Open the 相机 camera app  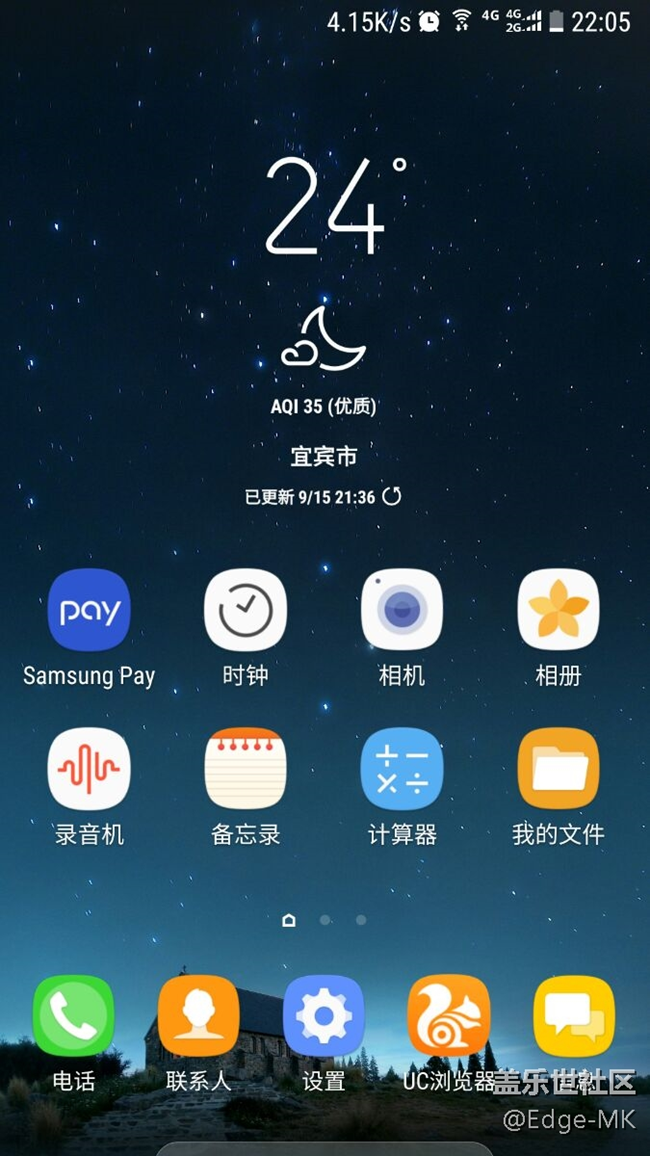coord(402,611)
